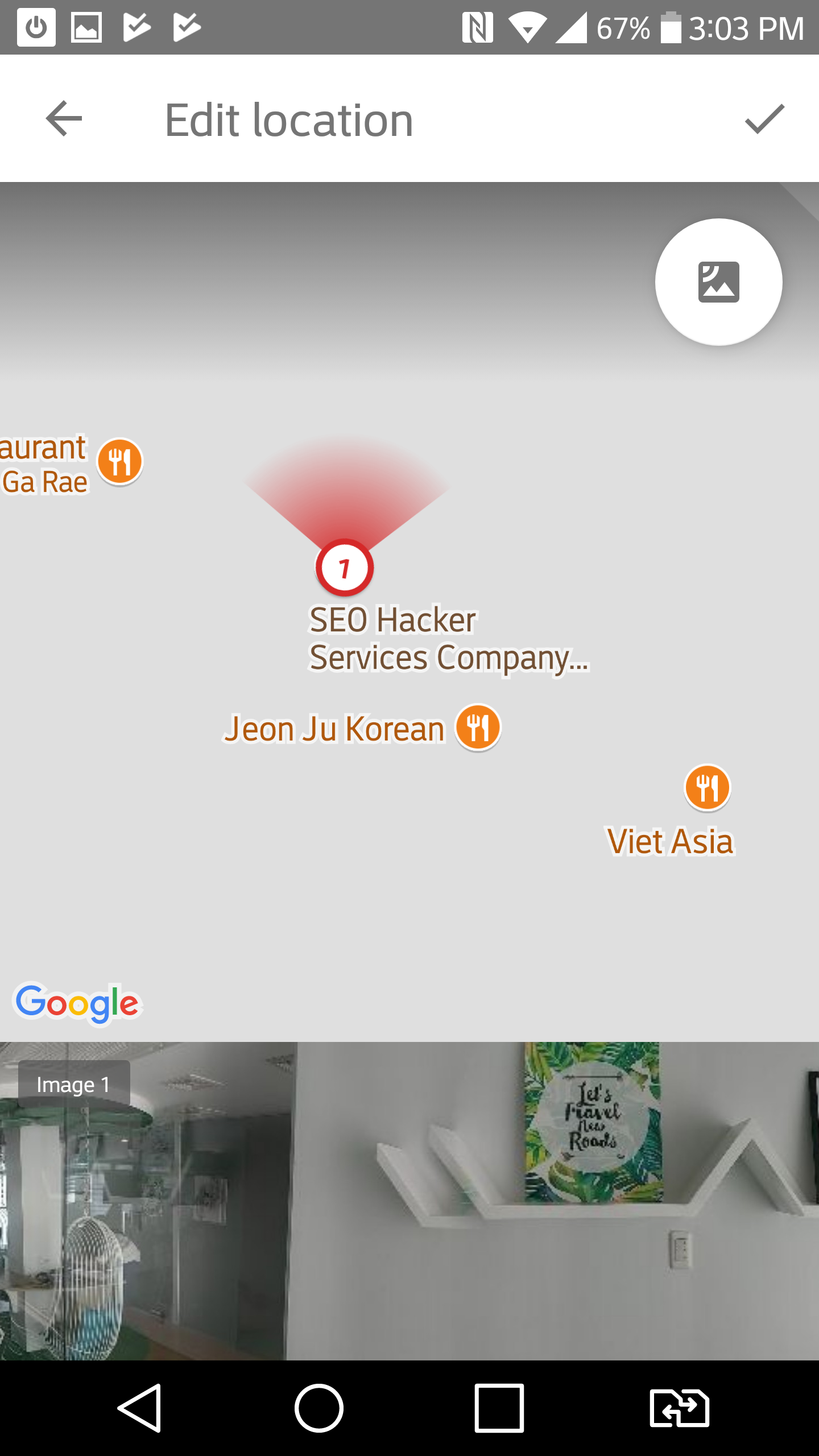The width and height of the screenshot is (819, 1456).
Task: Select the red marker numbered 1
Action: click(x=344, y=568)
